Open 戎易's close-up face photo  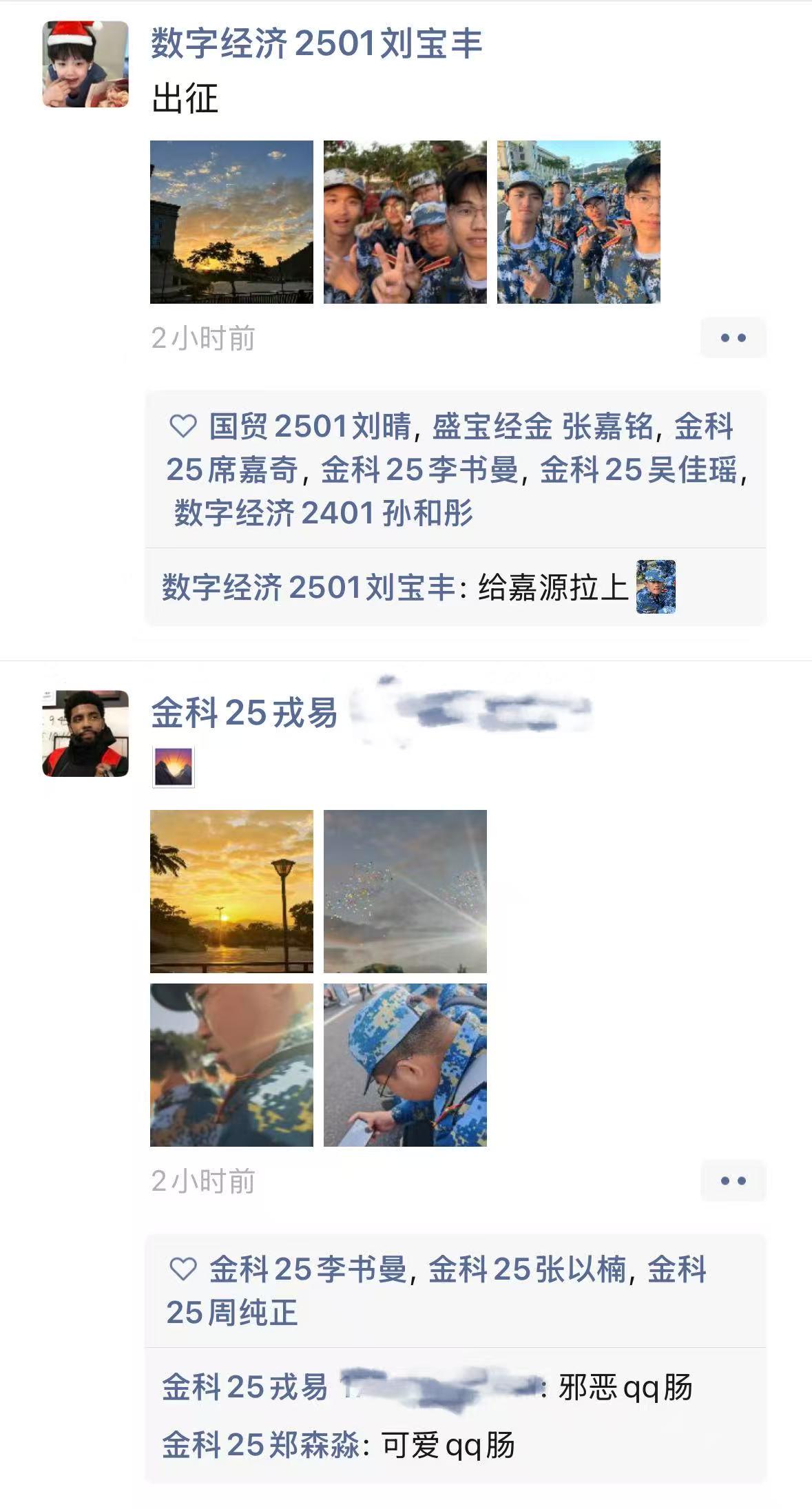click(x=231, y=1065)
